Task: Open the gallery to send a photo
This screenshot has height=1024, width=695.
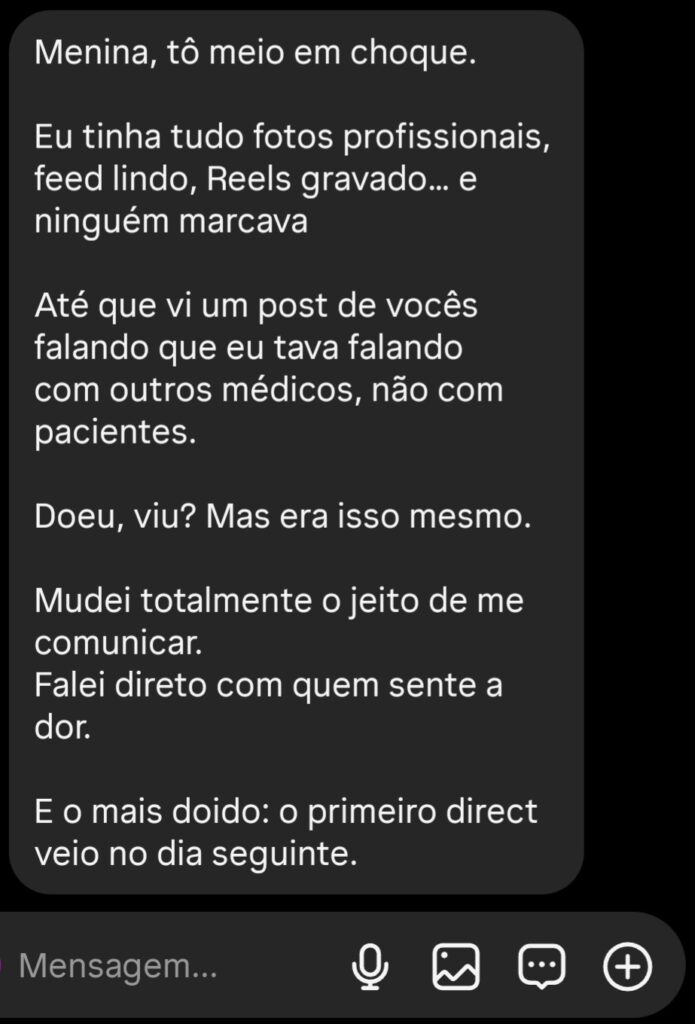Action: pos(456,966)
